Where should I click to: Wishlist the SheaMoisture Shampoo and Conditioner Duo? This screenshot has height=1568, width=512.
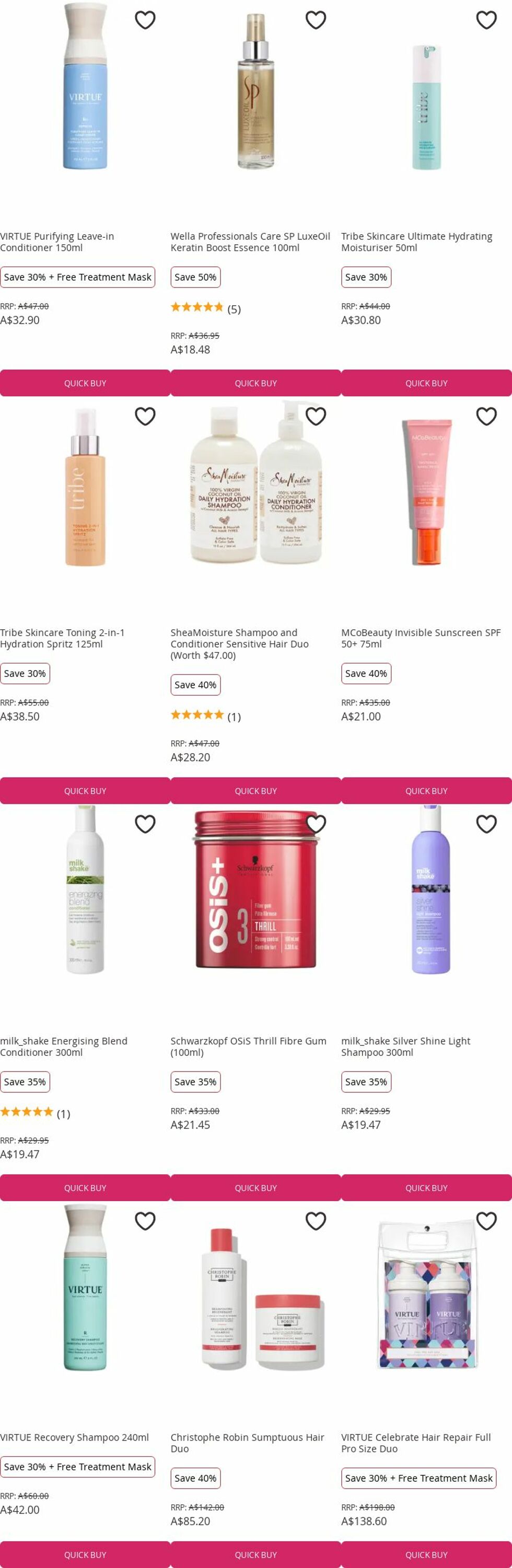coord(316,417)
